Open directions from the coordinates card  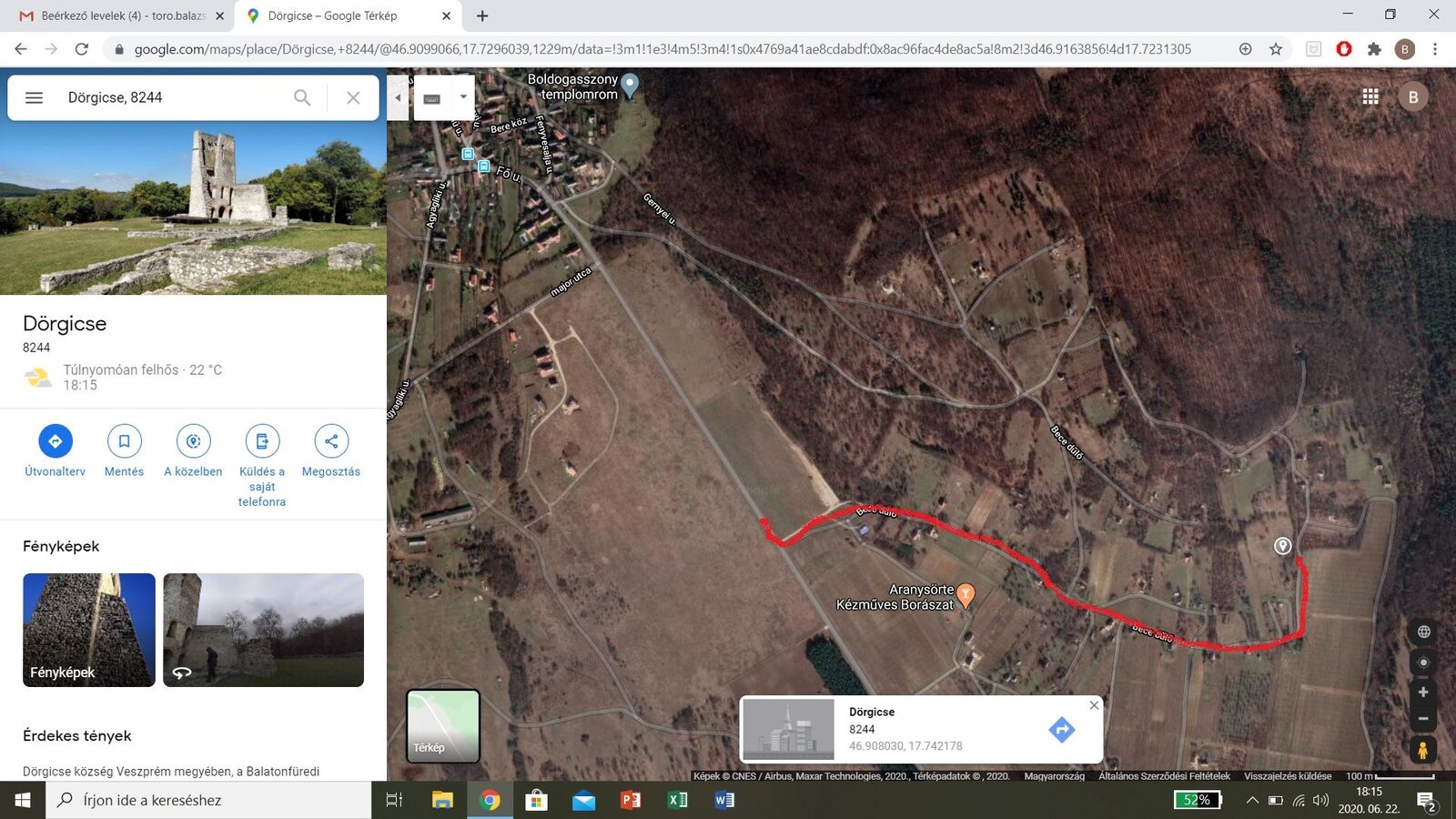[1062, 730]
